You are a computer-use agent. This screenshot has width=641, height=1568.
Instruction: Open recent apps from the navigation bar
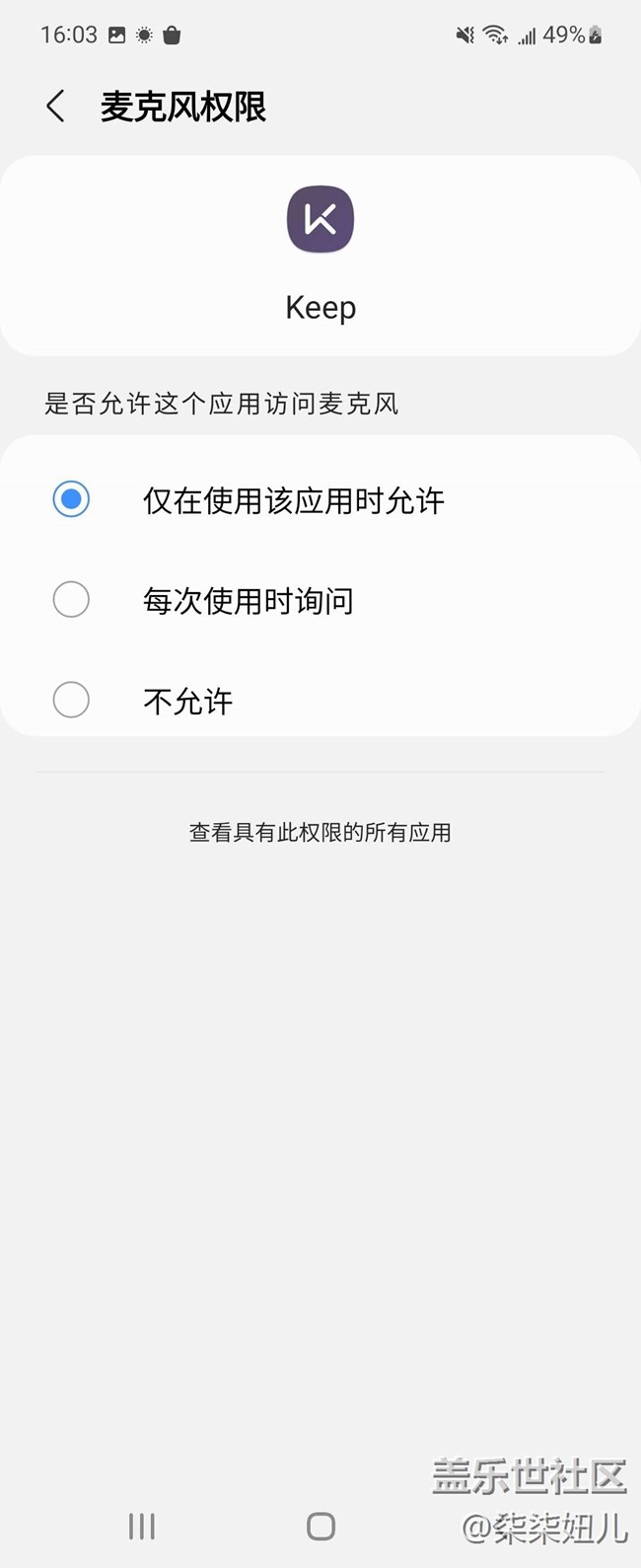[142, 1527]
